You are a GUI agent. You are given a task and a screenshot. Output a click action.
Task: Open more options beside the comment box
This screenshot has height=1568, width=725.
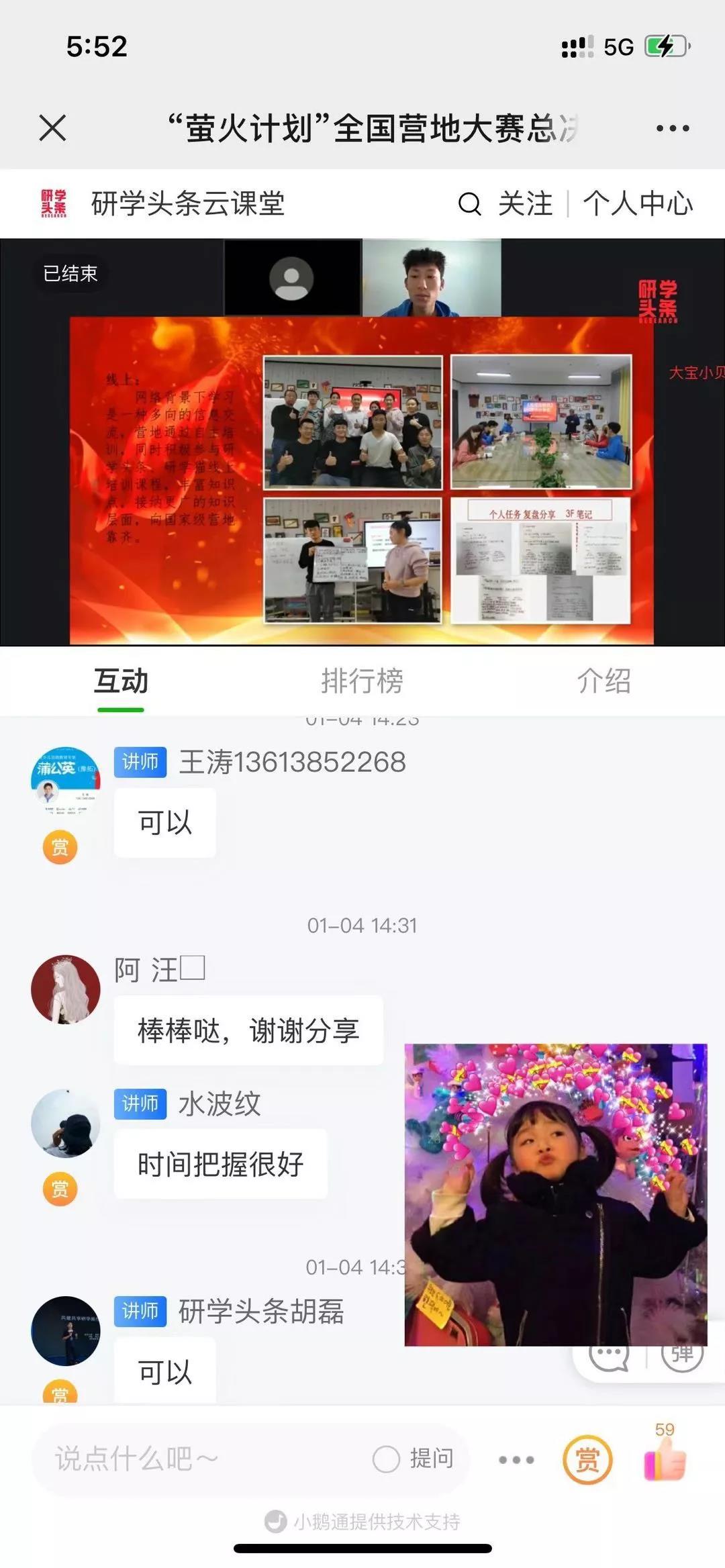(x=516, y=1459)
